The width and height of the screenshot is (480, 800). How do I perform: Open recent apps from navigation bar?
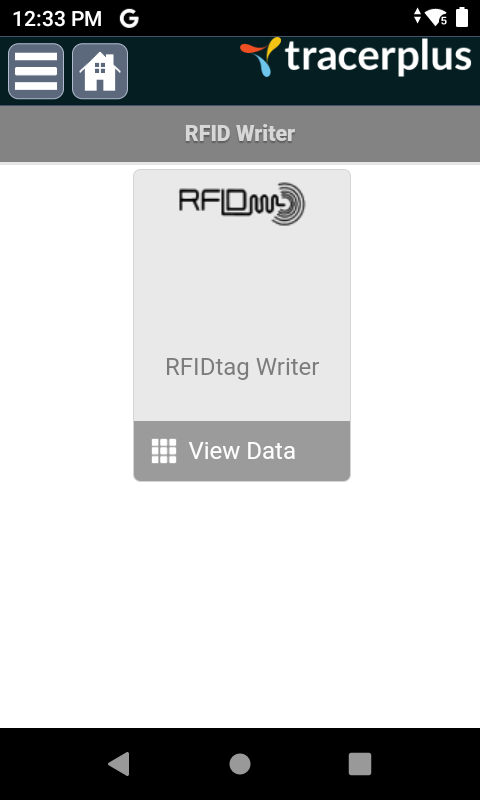coord(360,764)
